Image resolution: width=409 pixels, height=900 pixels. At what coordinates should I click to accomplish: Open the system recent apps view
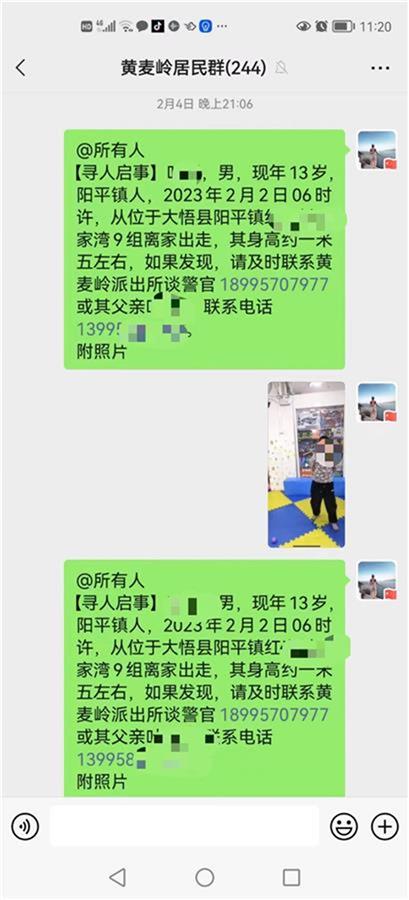[291, 877]
